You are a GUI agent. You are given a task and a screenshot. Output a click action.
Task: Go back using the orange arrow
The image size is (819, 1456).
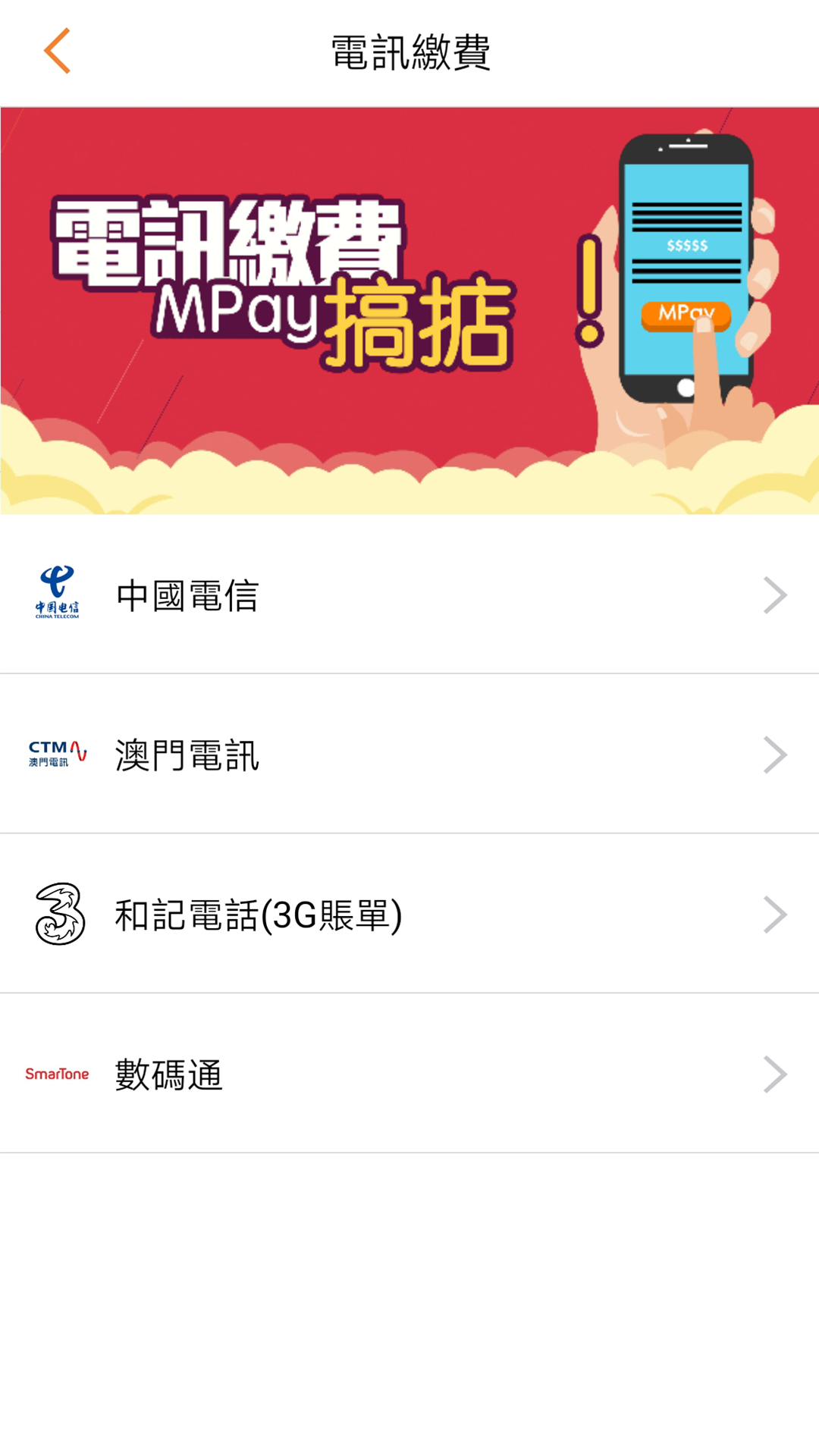tap(57, 52)
